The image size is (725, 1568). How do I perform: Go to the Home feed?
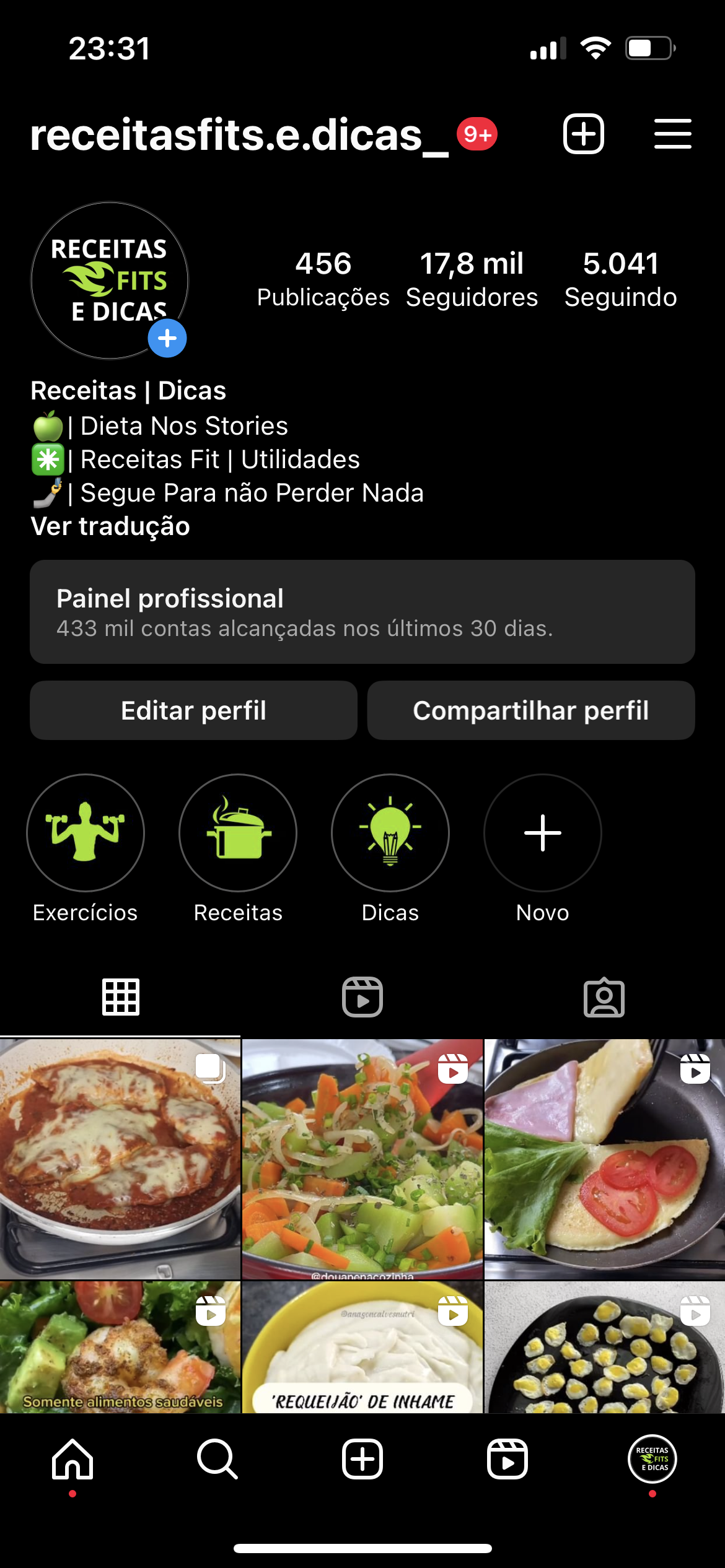click(x=72, y=1459)
